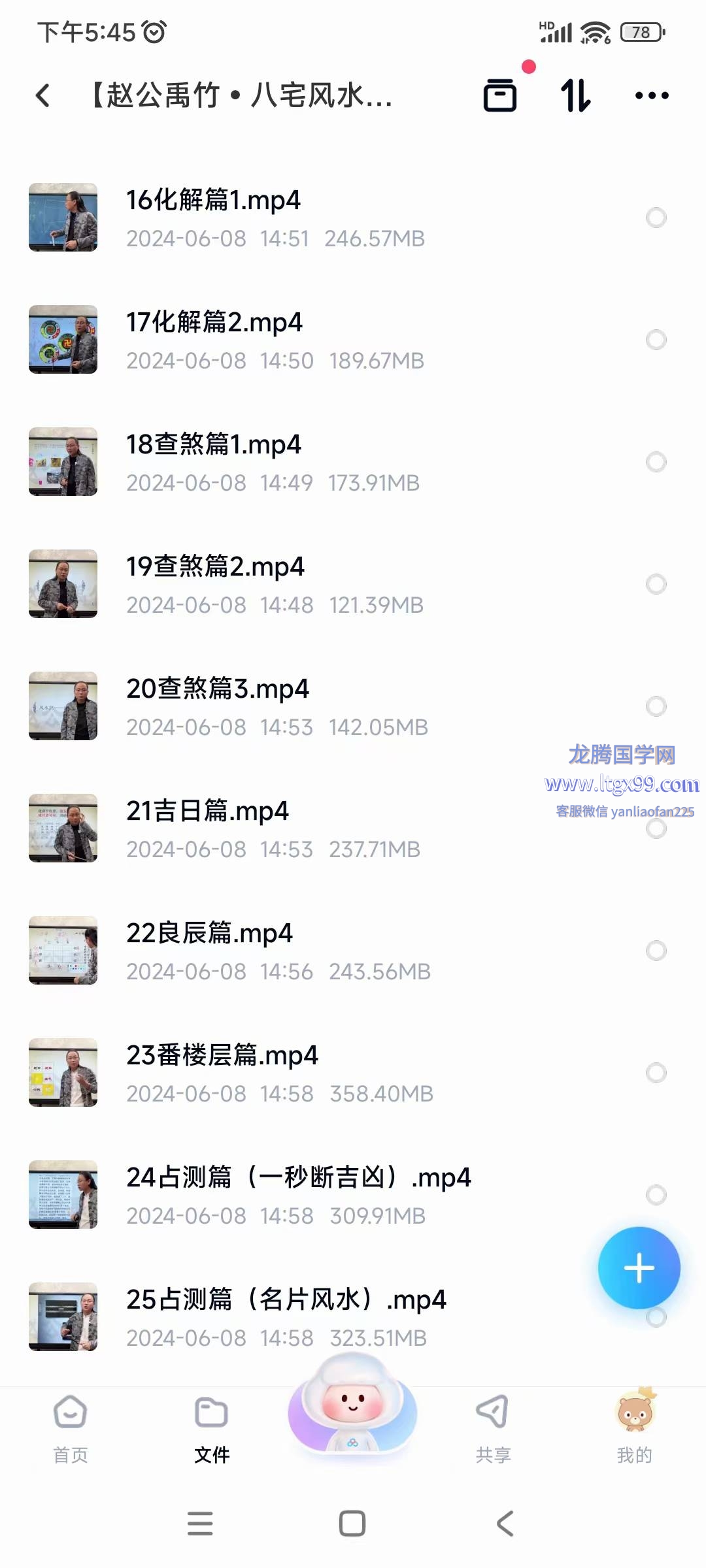Screen dimensions: 706x1568
Task: Go back from the 赵公禹竹 folder
Action: tap(43, 95)
